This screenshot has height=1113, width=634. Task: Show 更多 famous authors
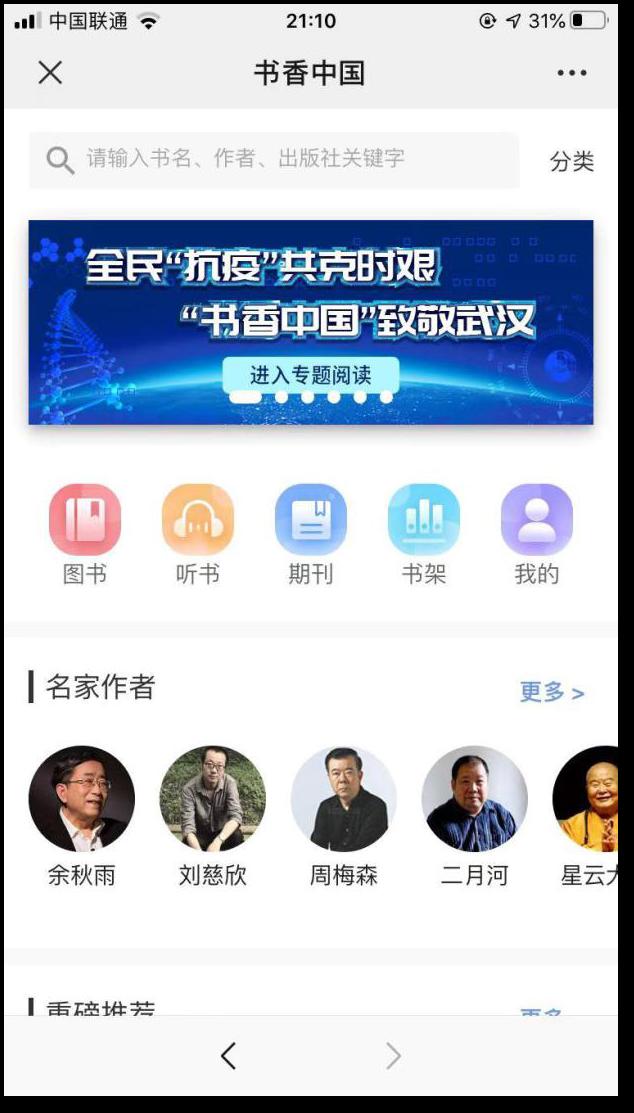[551, 692]
